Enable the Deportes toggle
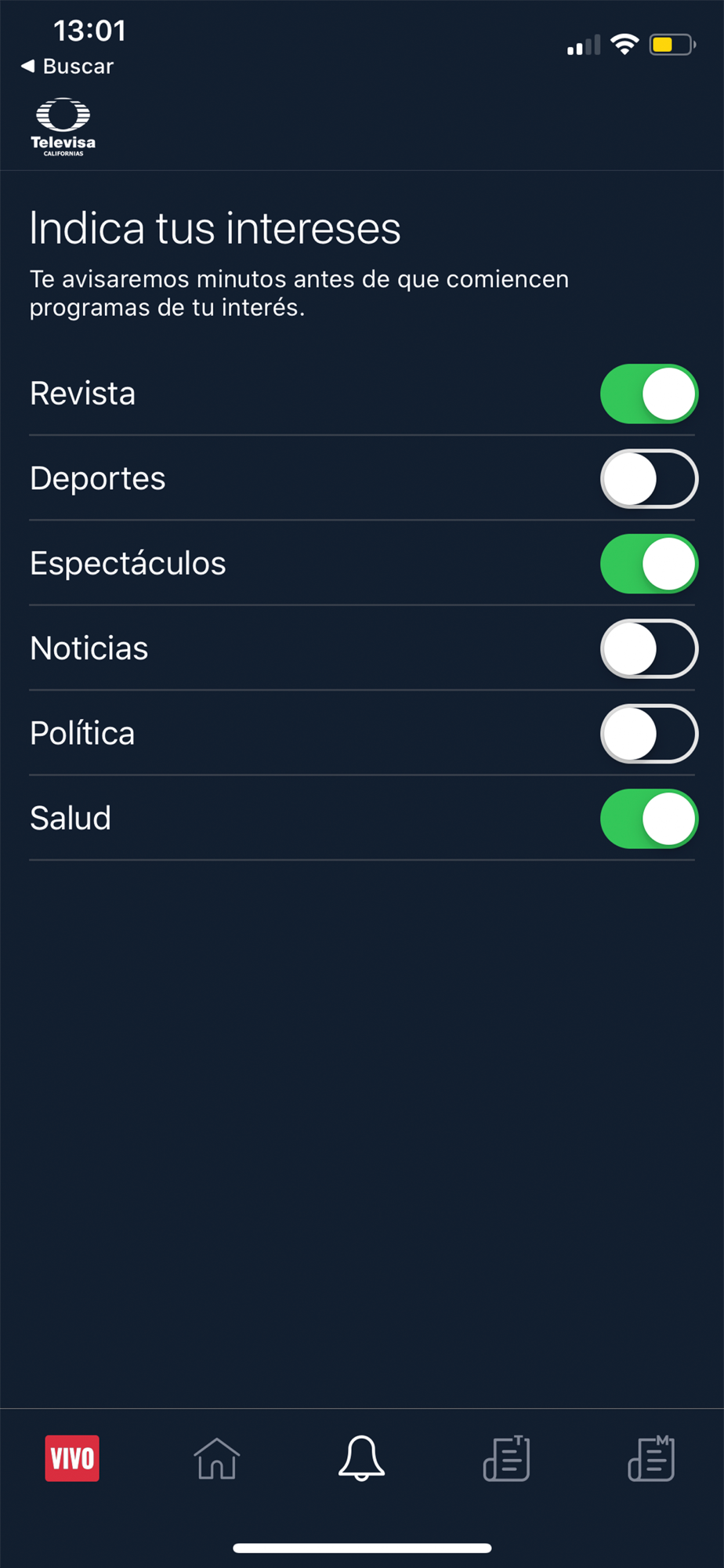 coord(649,478)
